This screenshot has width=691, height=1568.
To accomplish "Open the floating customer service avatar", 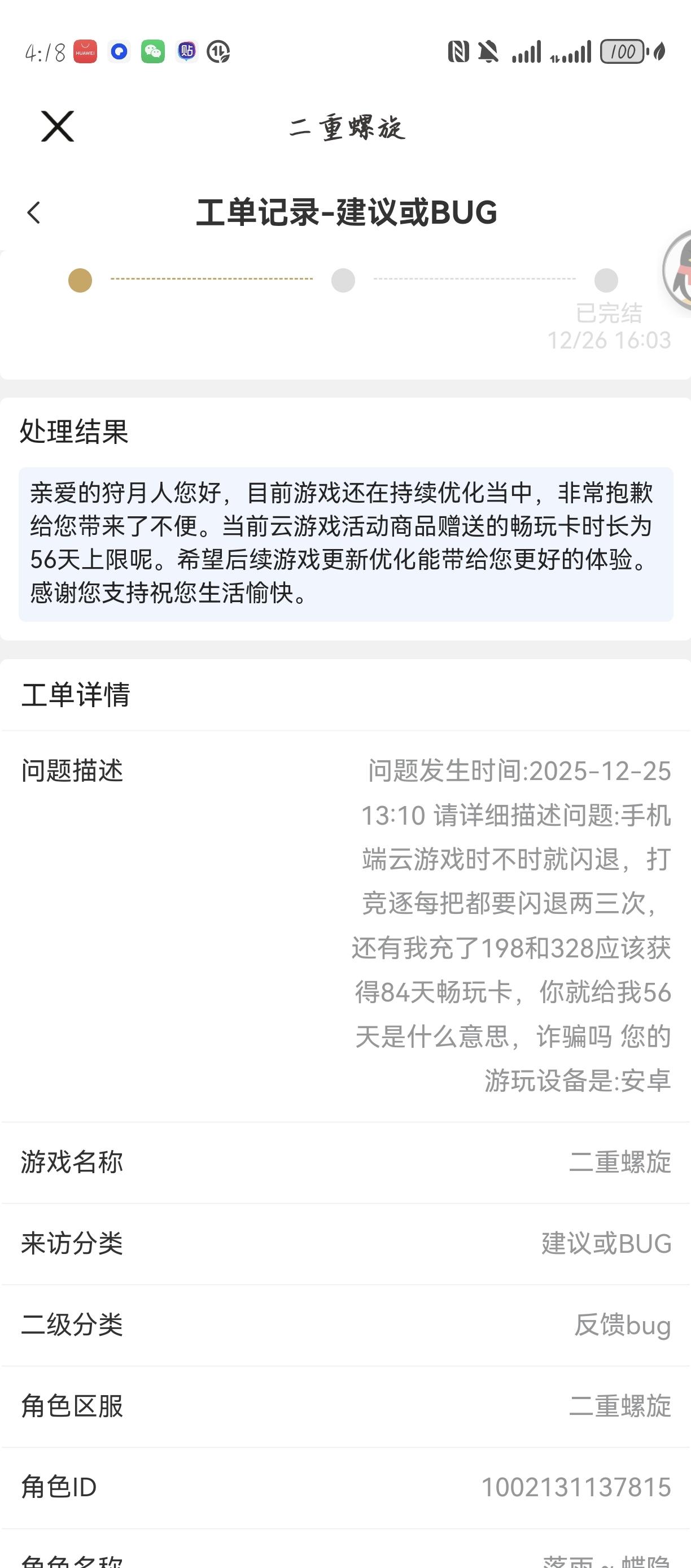I will coord(678,270).
